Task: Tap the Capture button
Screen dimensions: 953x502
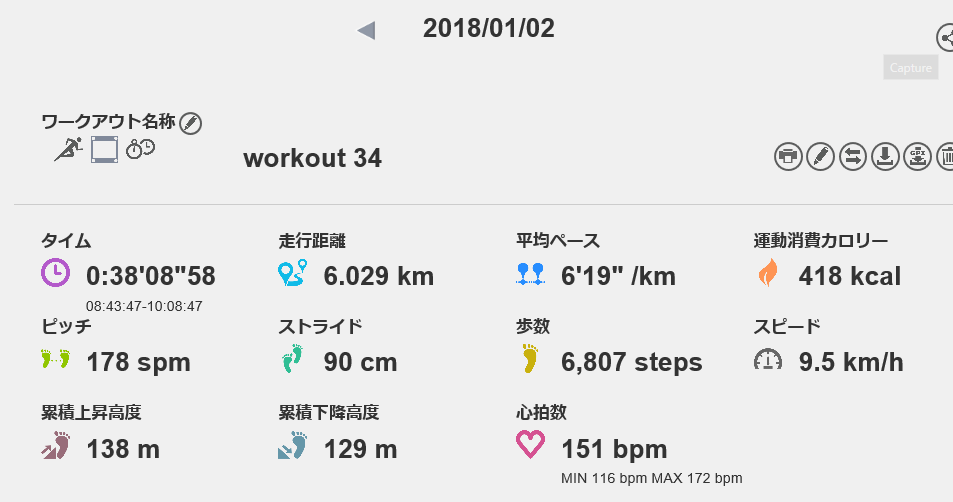Action: 910,68
